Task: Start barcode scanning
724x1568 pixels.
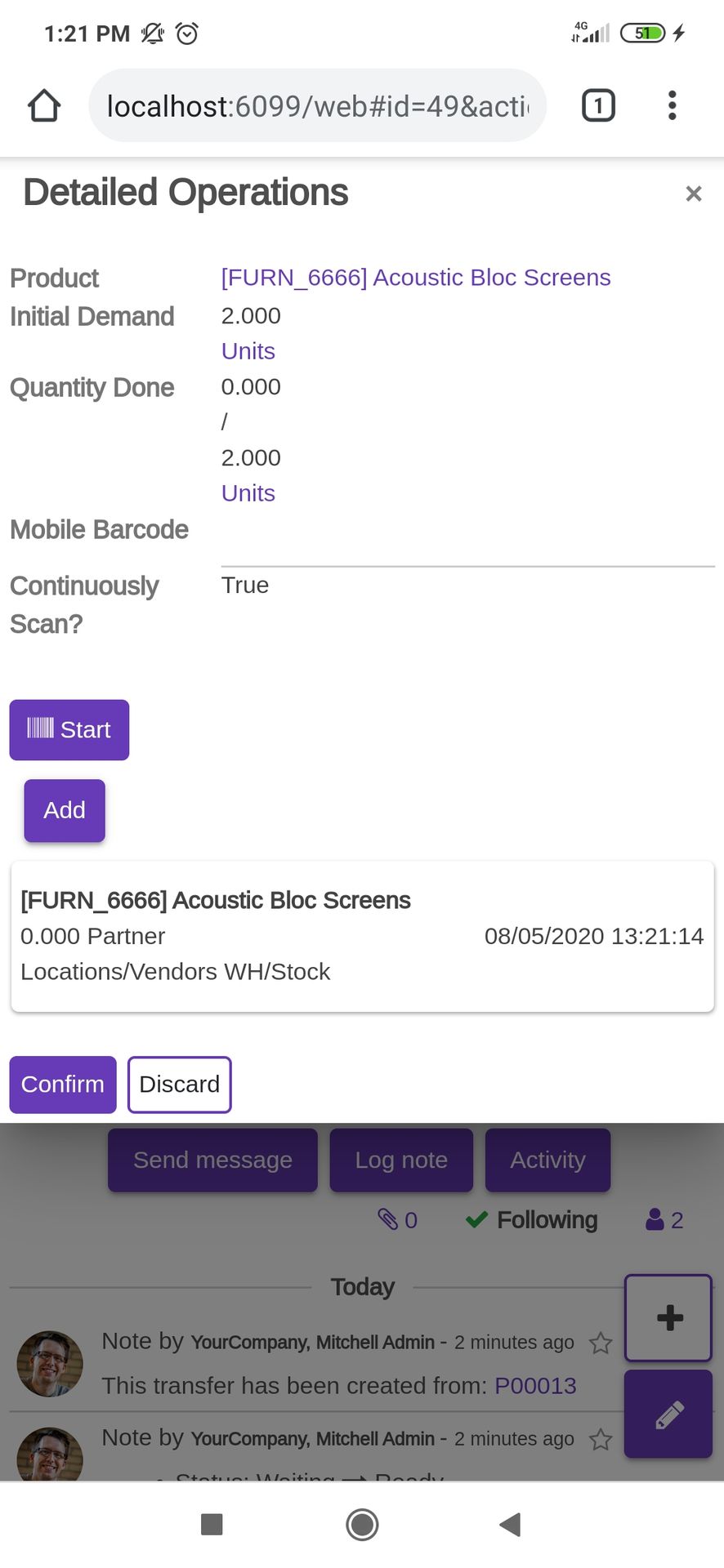Action: click(69, 729)
